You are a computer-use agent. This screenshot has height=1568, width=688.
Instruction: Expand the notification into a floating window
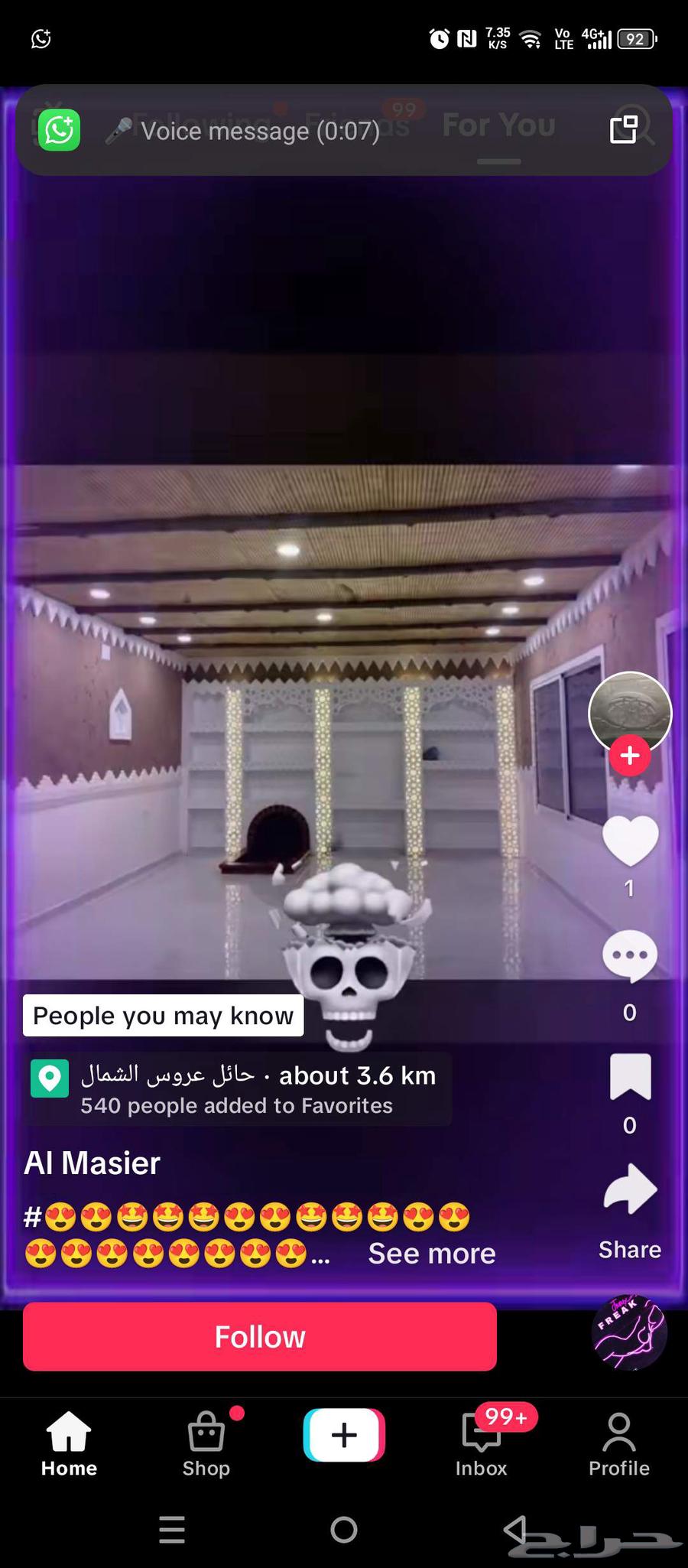click(x=623, y=129)
